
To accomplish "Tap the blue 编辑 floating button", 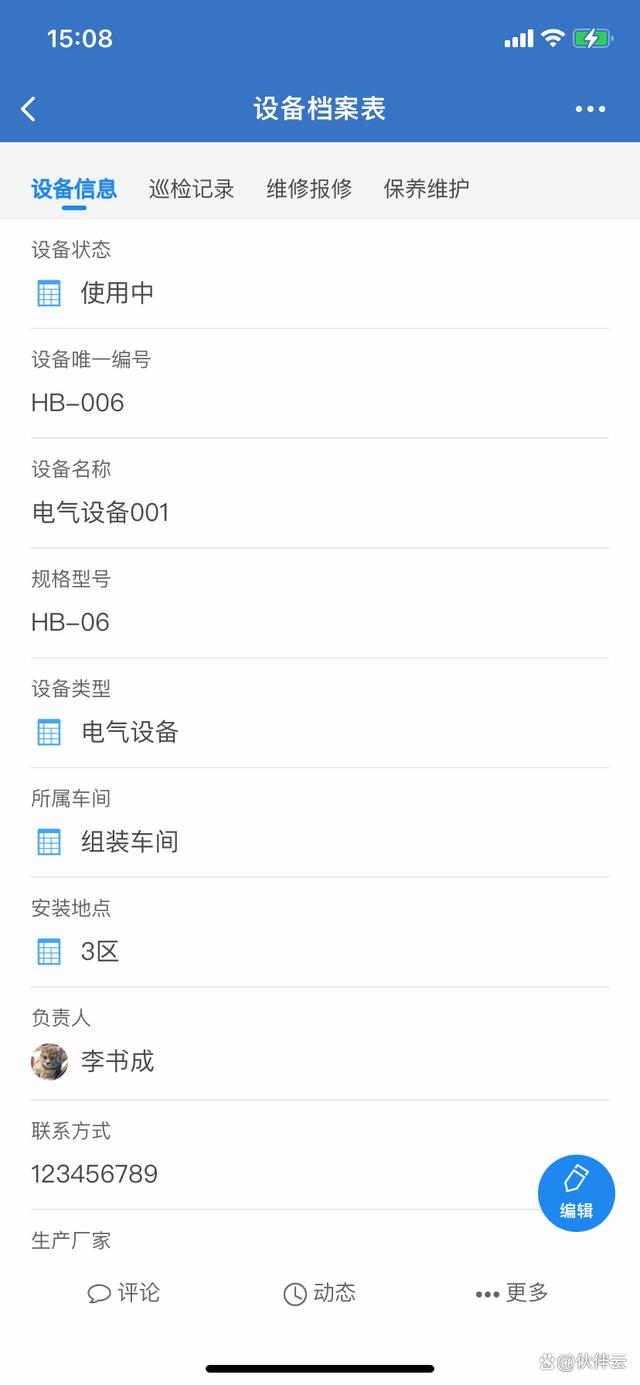I will pyautogui.click(x=576, y=1193).
